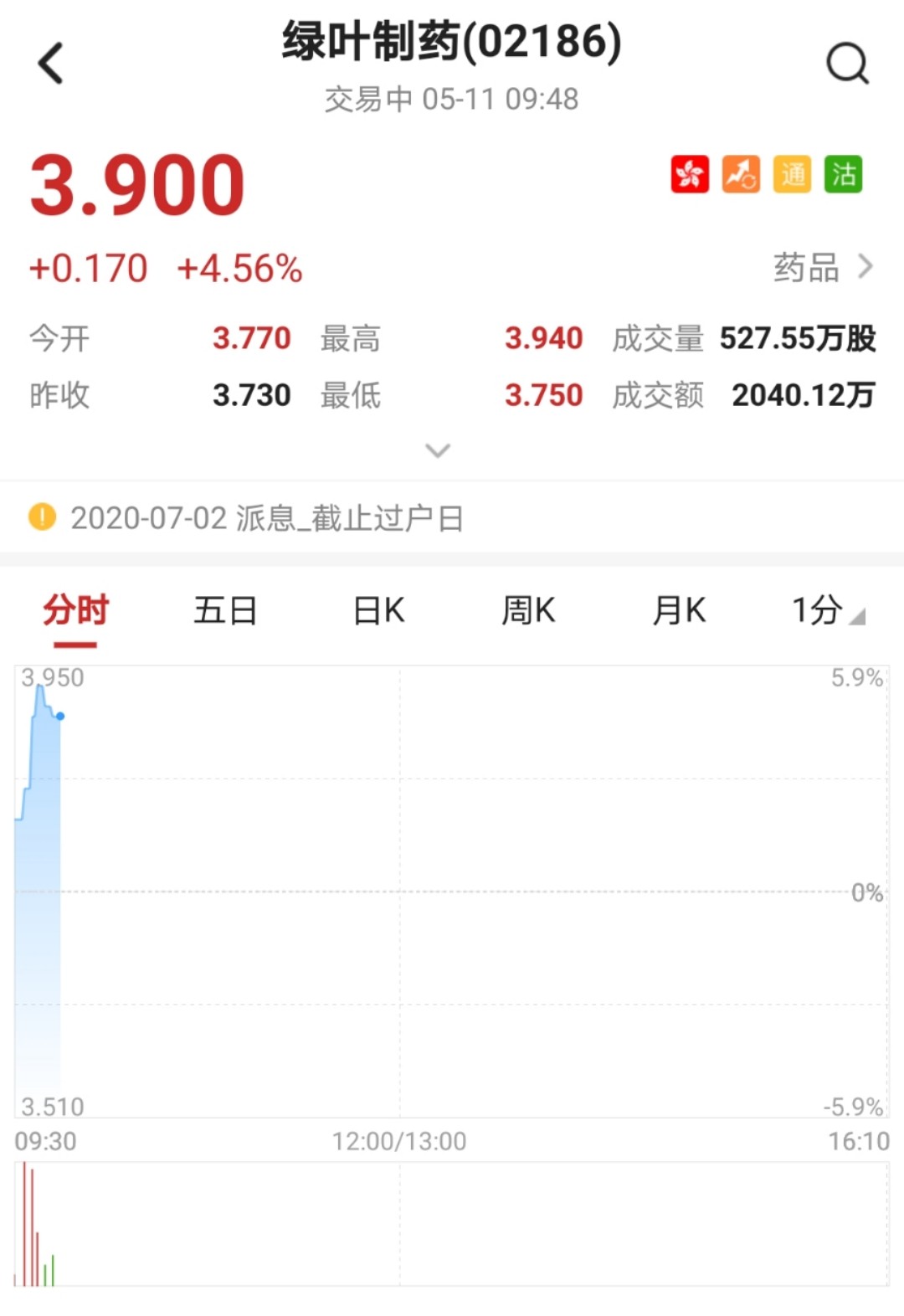Click the arrow beside 药品 sector label
Screen dimensions: 904x1316
click(x=868, y=267)
